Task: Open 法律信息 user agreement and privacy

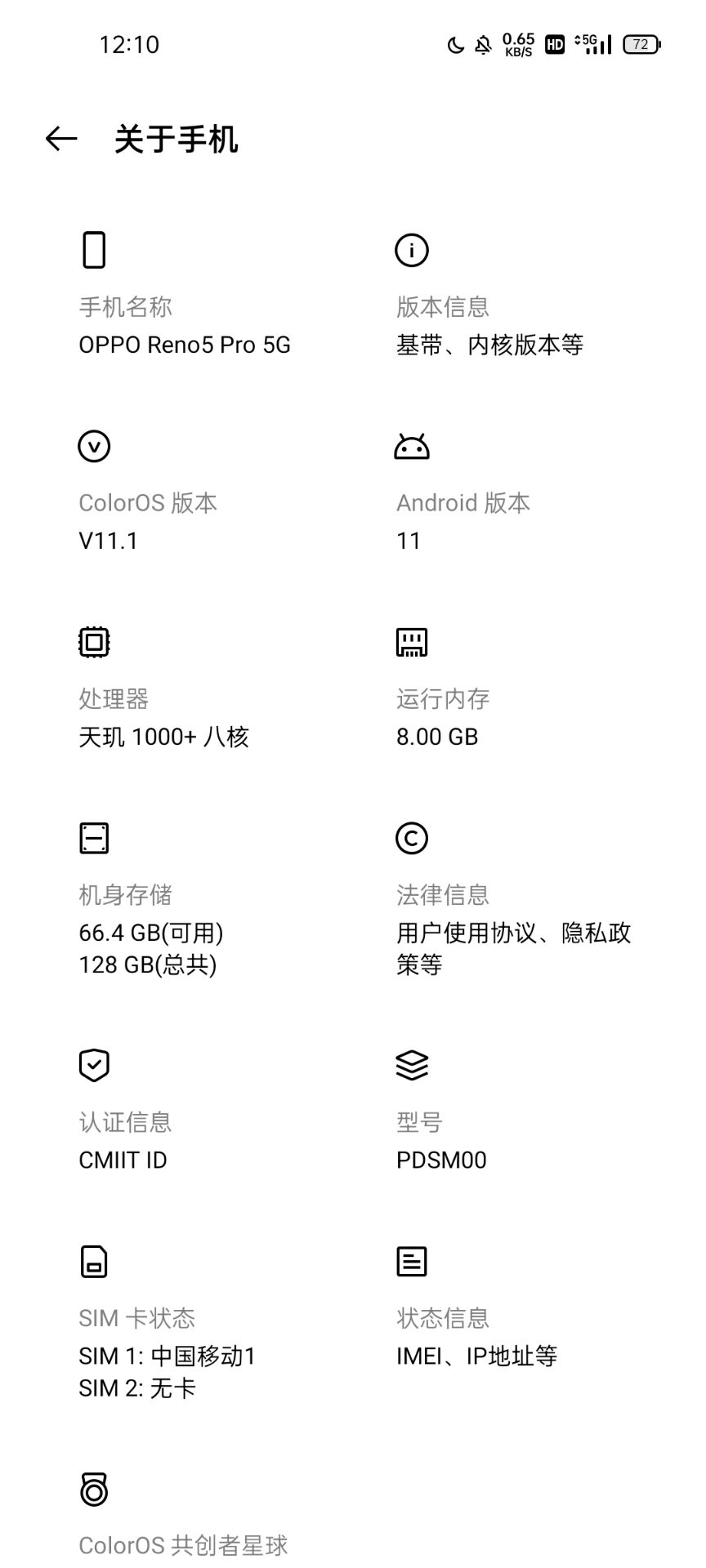Action: pos(513,929)
